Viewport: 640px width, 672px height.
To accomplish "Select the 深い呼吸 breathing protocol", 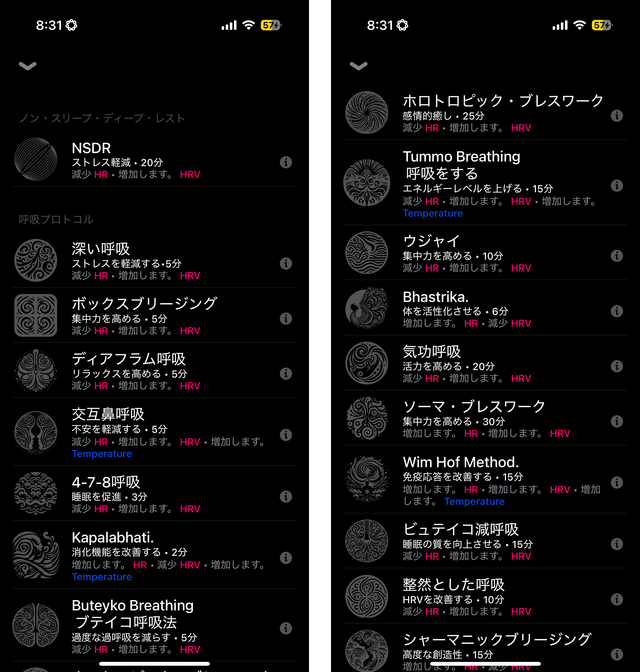I will click(150, 261).
